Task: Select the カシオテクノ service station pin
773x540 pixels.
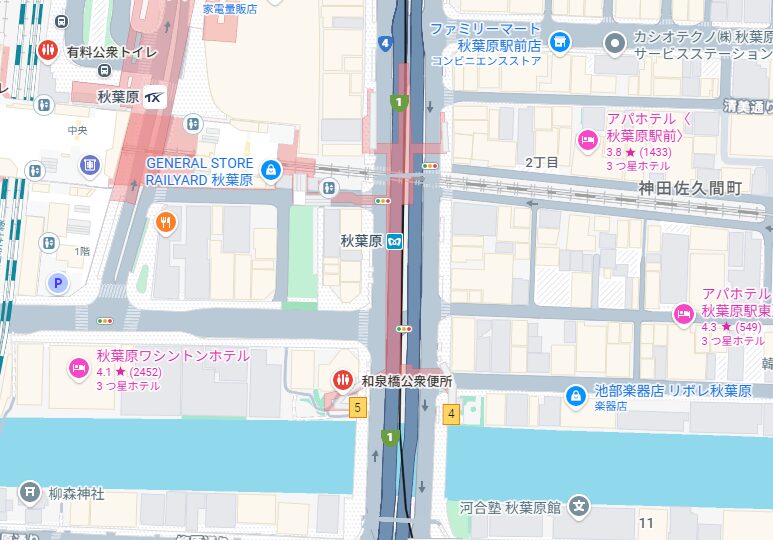Action: [x=616, y=42]
